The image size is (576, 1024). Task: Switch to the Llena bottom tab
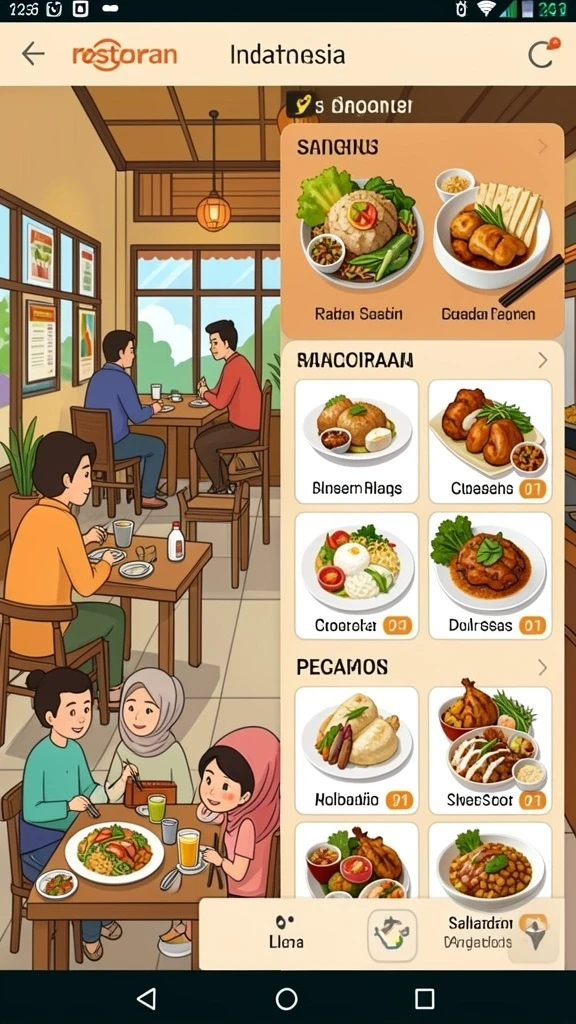[x=286, y=933]
